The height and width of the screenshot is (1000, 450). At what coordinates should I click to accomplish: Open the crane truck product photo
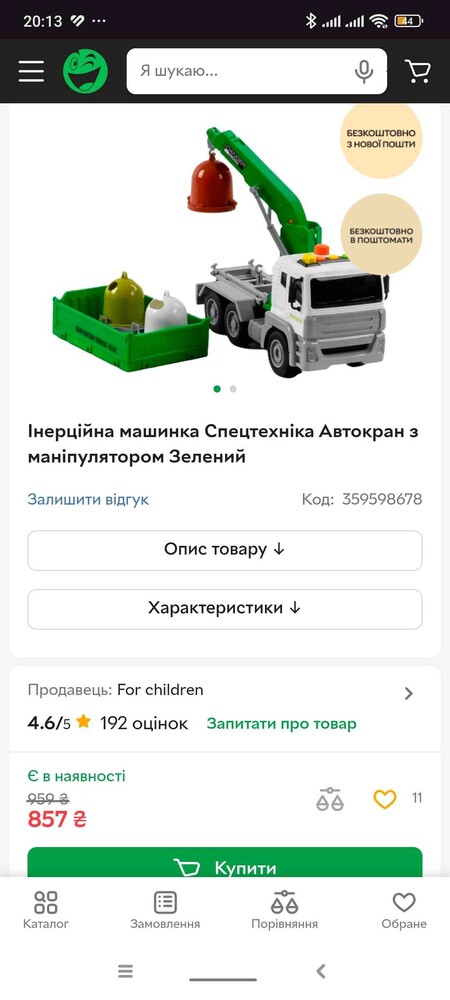[220, 249]
